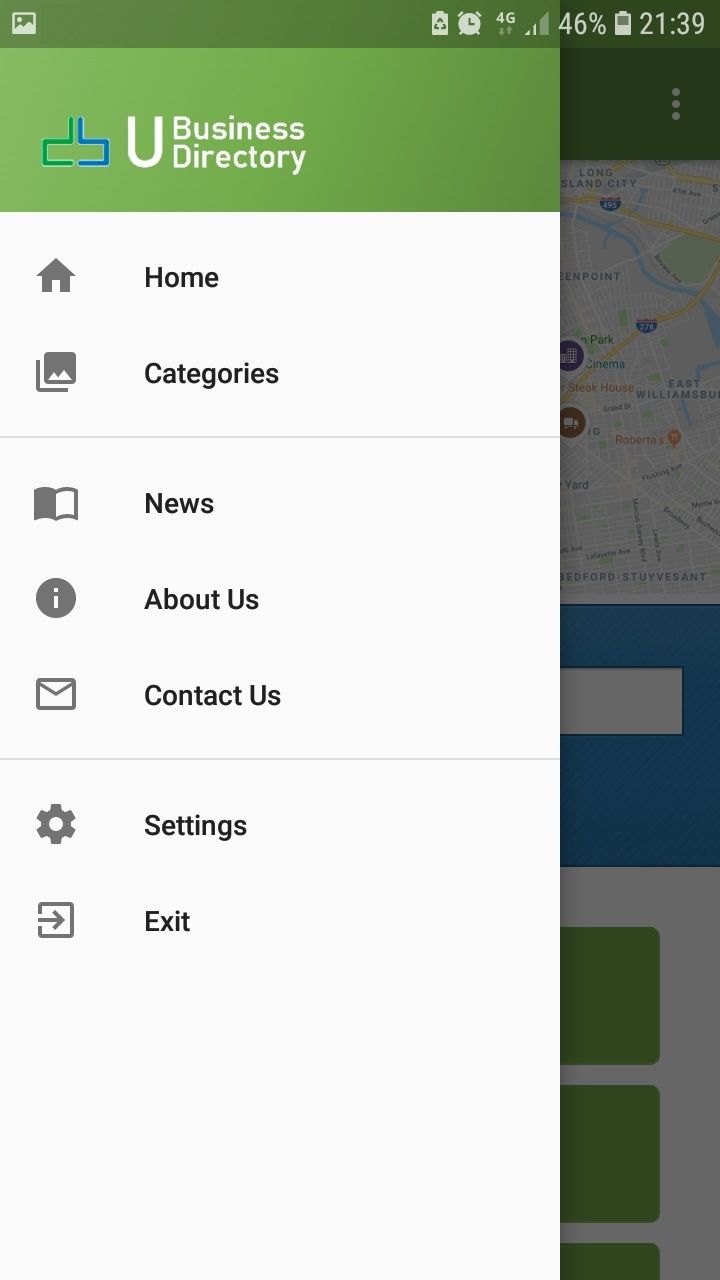Image resolution: width=720 pixels, height=1280 pixels.
Task: Open the Categories menu item
Action: pyautogui.click(x=280, y=373)
